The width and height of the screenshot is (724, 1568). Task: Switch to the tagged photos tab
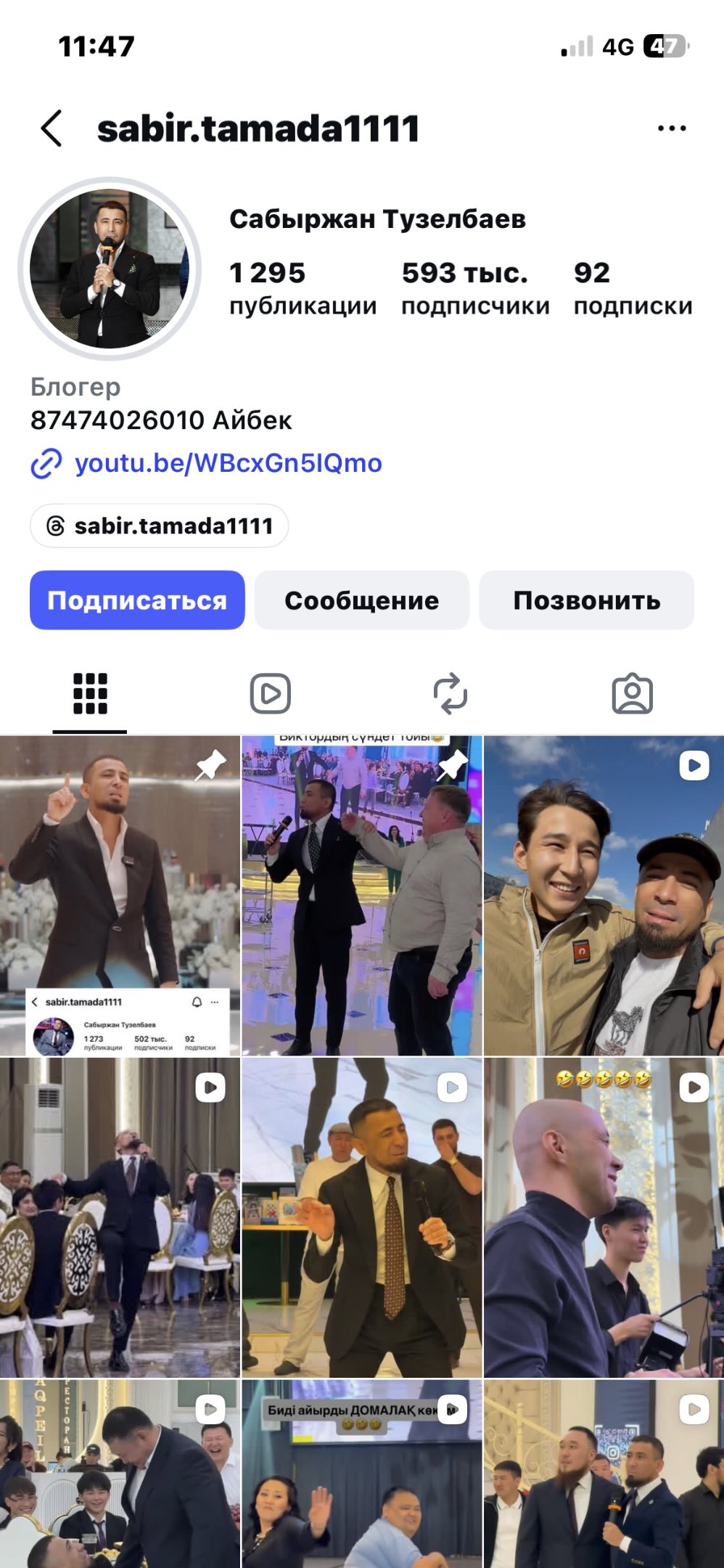click(632, 694)
